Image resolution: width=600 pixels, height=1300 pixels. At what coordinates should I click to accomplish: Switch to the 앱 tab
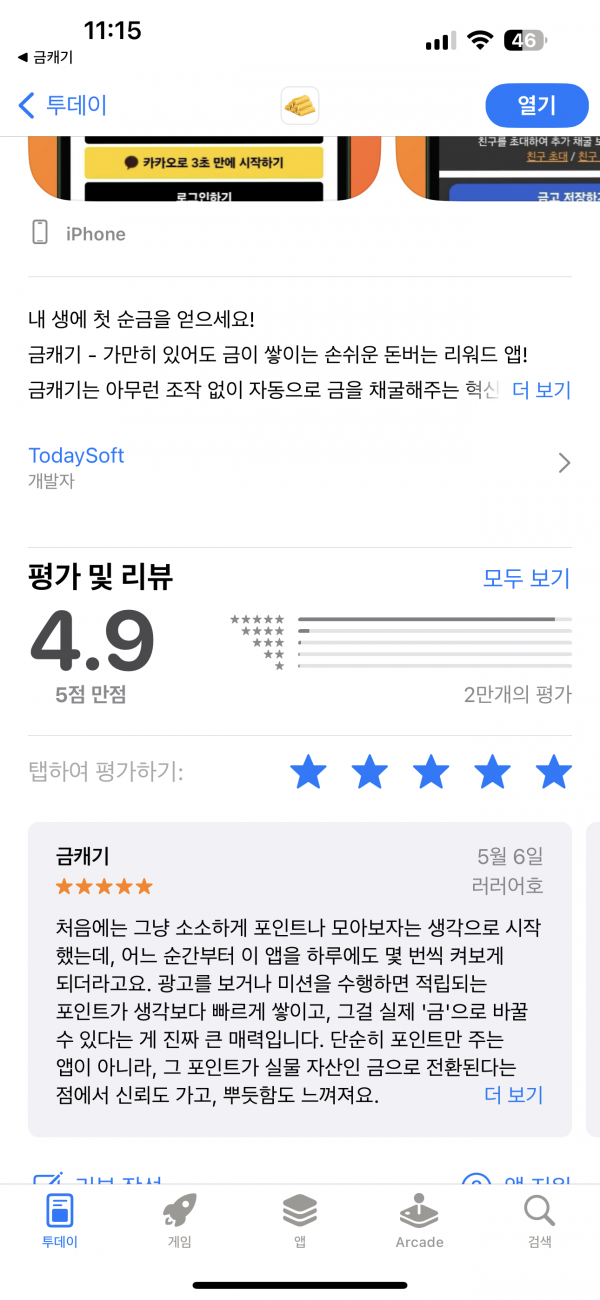point(300,1221)
